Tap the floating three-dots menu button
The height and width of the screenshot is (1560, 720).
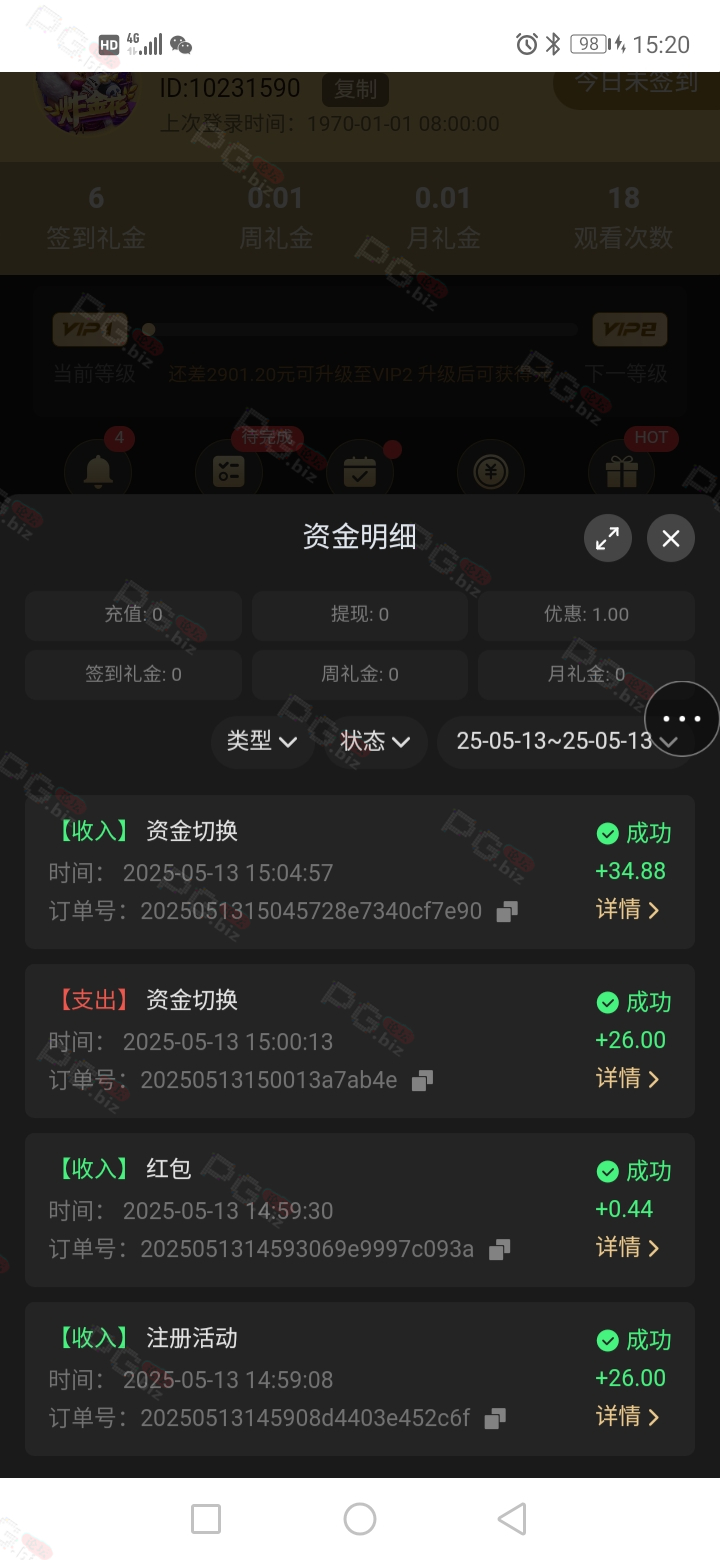682,719
